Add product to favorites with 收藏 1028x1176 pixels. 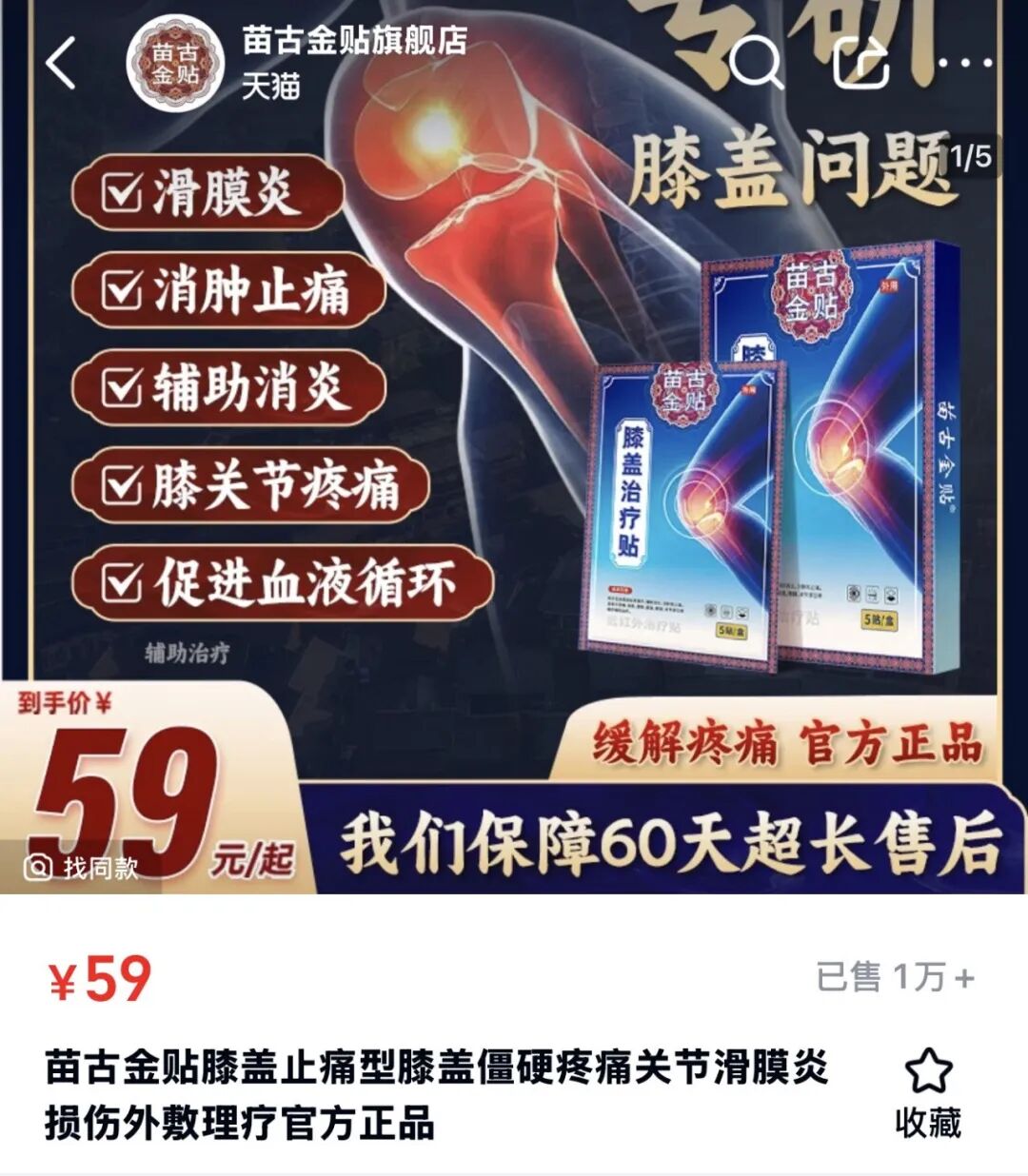[x=928, y=1093]
